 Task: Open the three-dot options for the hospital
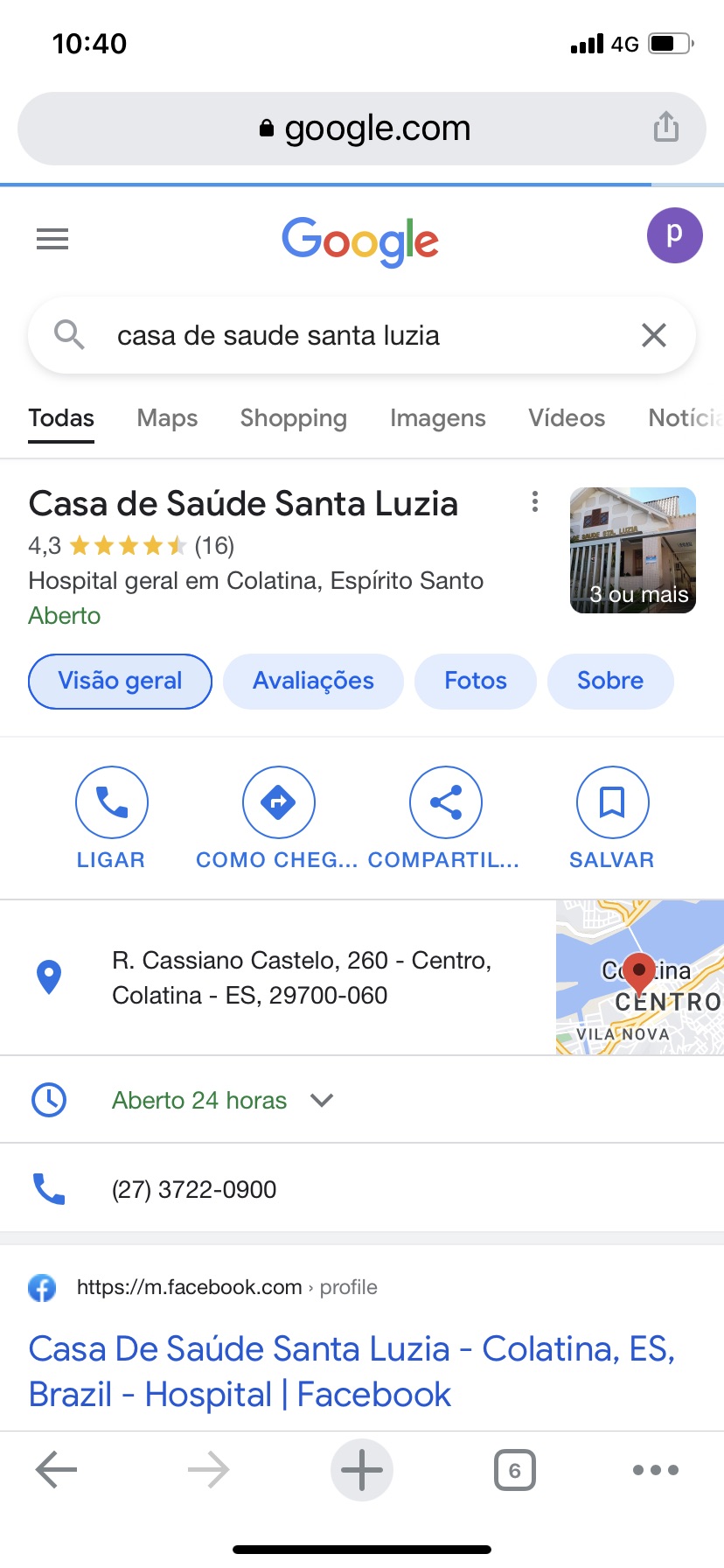(535, 502)
